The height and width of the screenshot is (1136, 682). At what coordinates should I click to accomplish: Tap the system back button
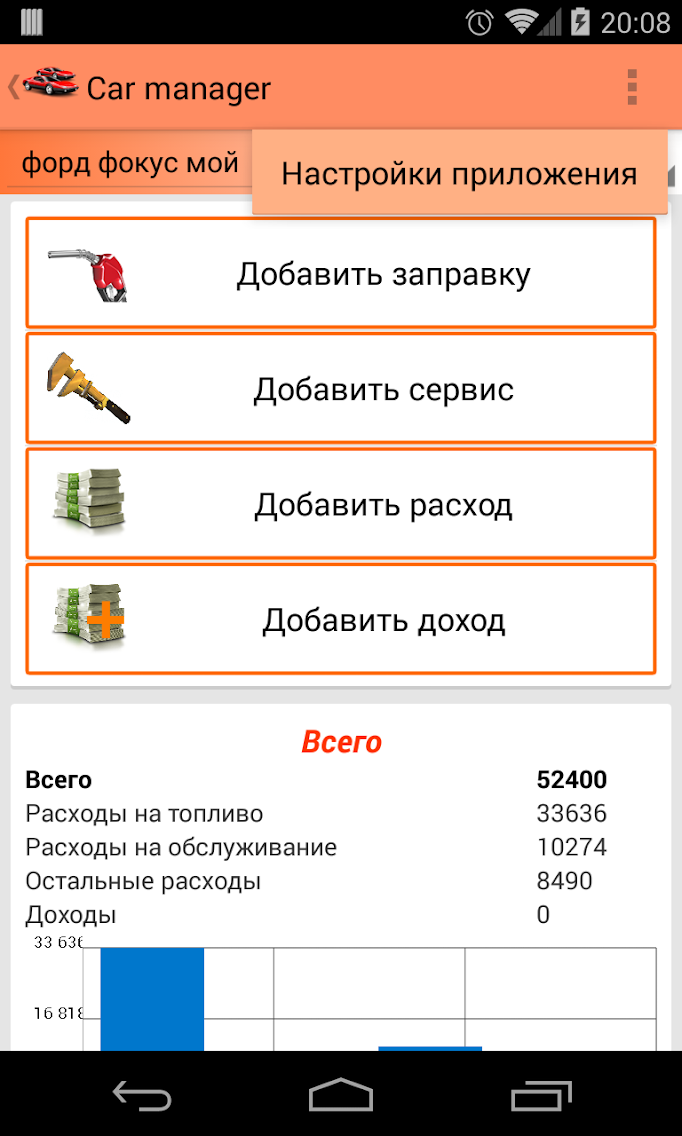pos(141,1095)
